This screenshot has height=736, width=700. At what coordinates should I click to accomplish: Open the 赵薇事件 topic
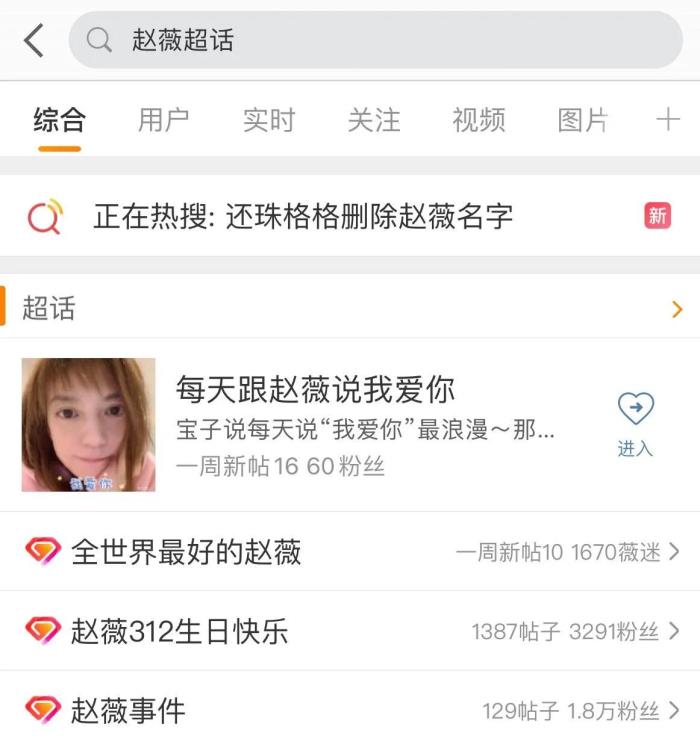tap(128, 711)
